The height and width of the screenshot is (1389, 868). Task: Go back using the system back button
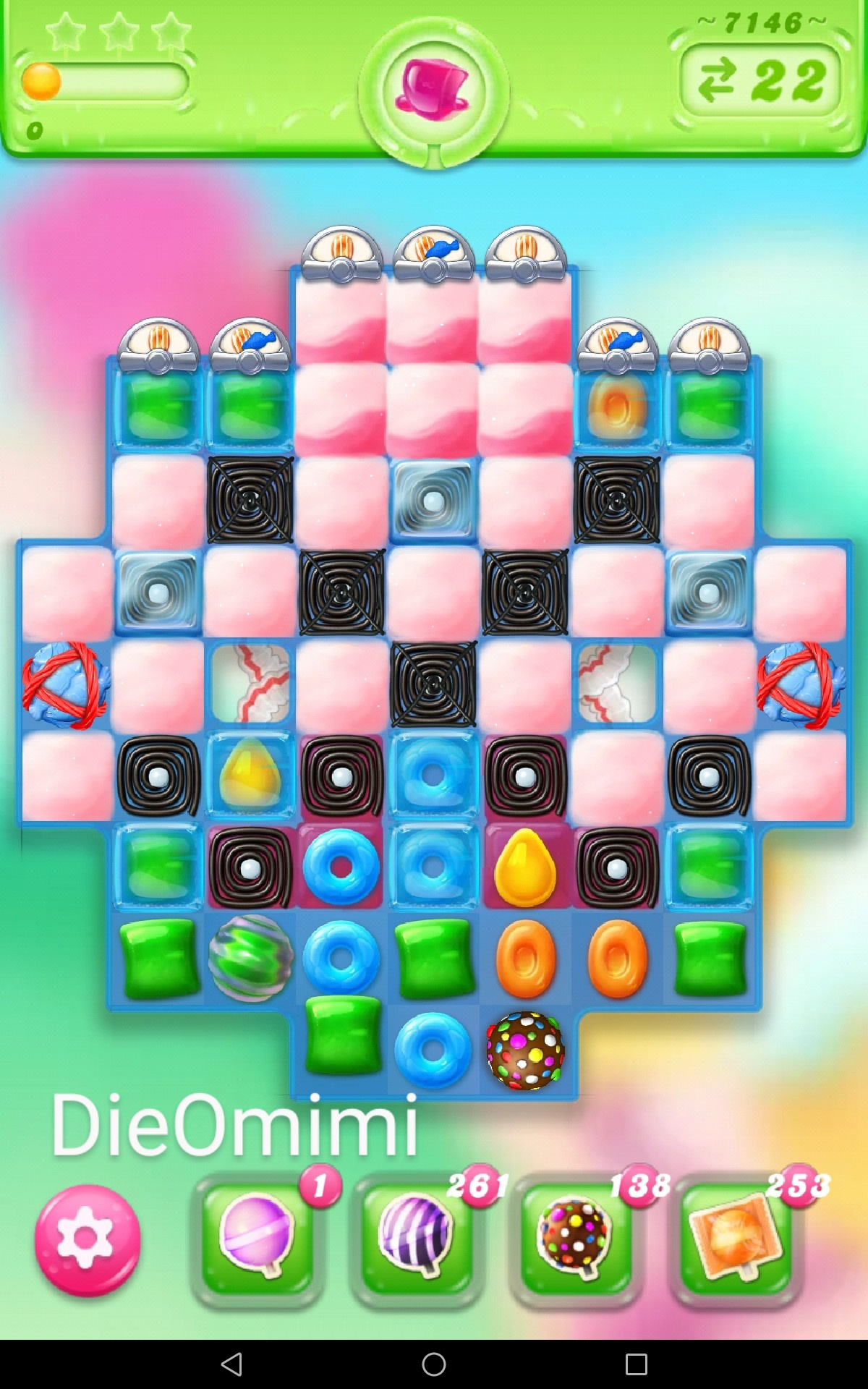pyautogui.click(x=231, y=1364)
